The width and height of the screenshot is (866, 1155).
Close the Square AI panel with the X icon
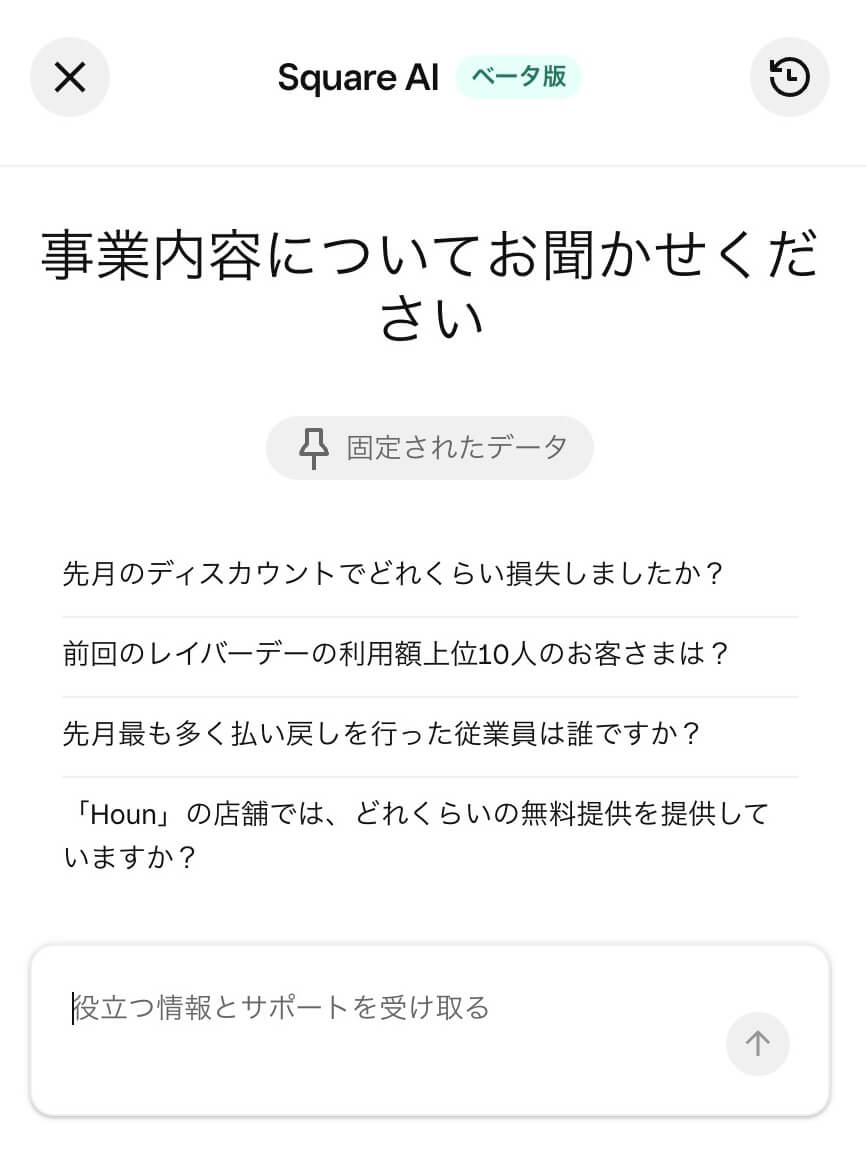tap(69, 77)
